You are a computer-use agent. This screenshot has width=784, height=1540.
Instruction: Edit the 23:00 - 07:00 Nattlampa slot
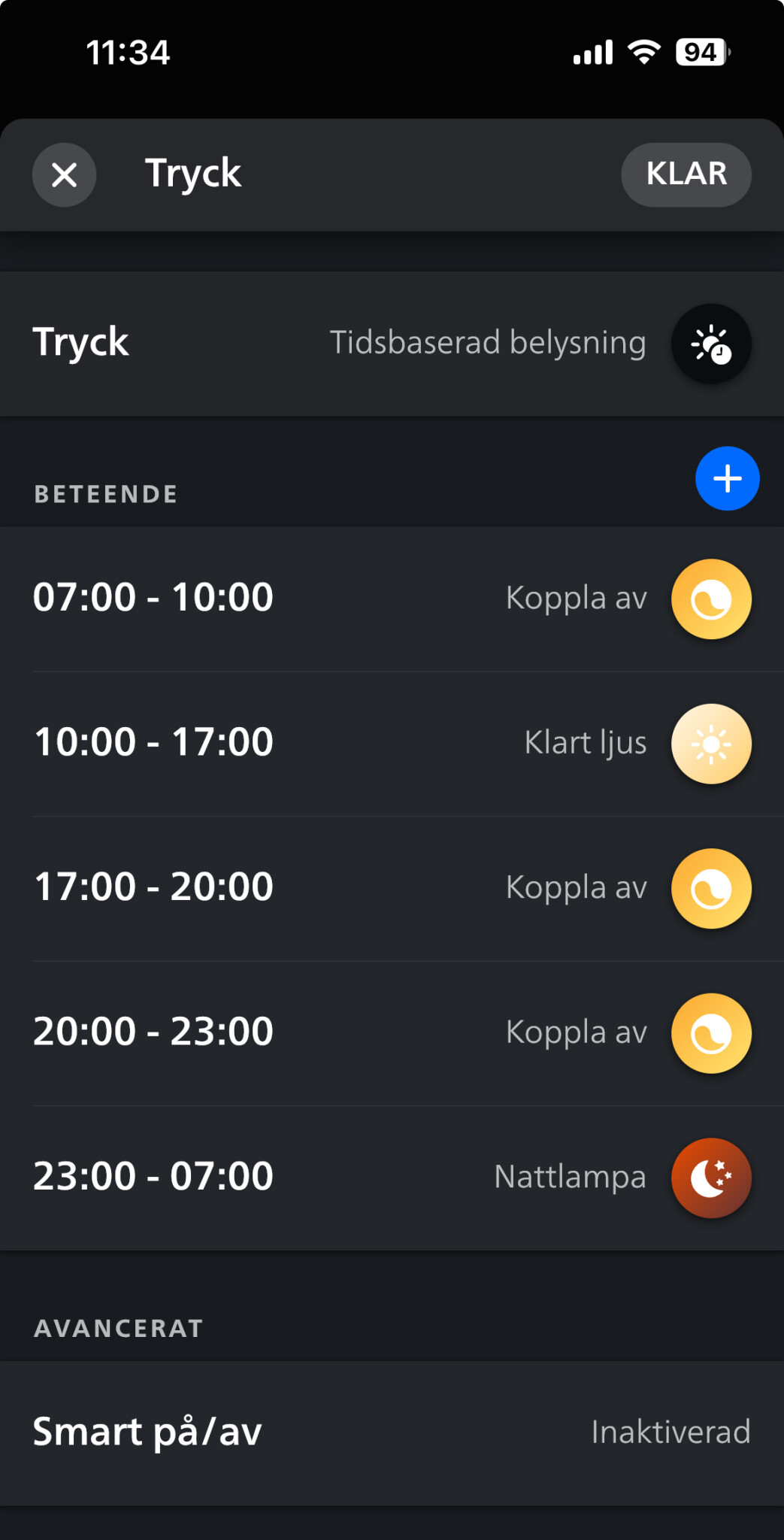pos(391,1177)
